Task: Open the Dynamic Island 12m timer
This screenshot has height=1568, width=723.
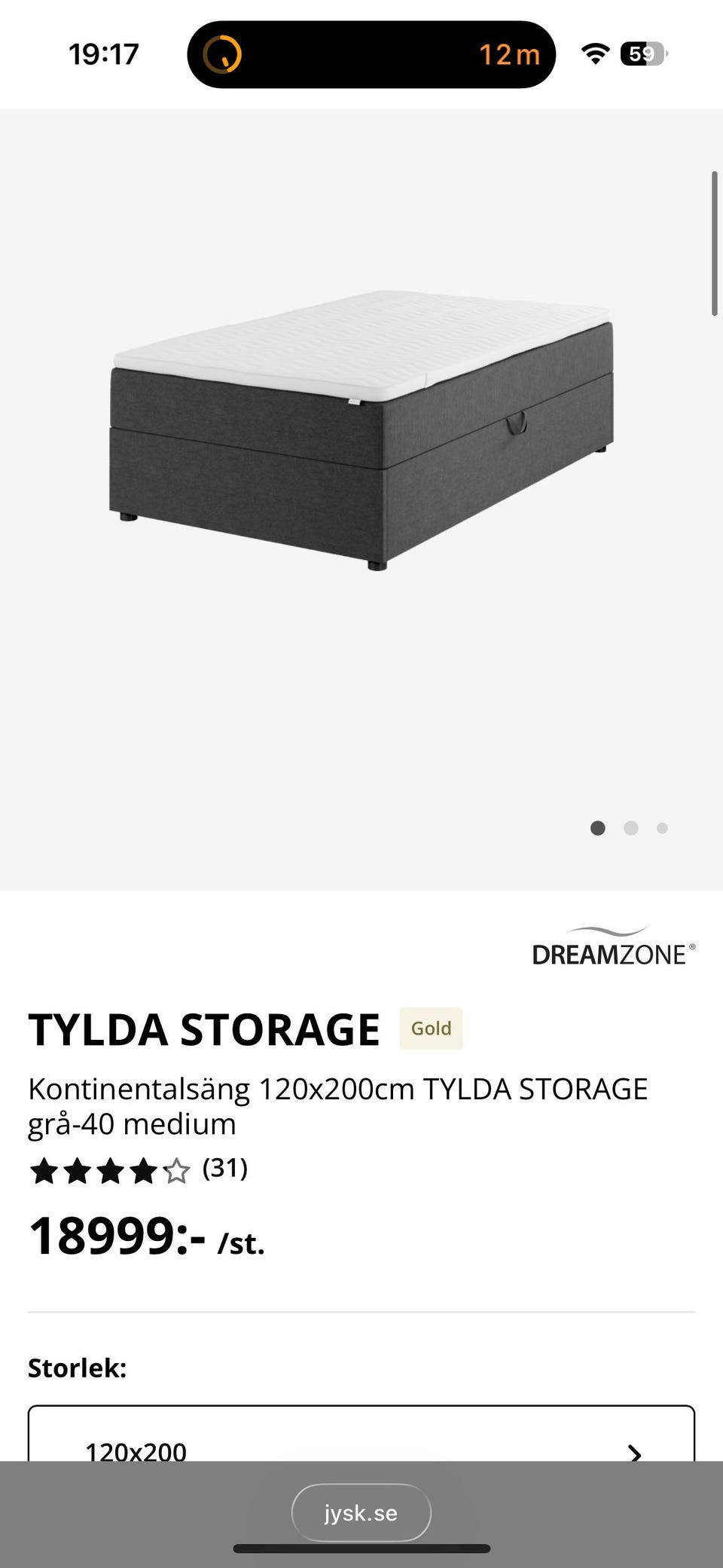Action: (371, 54)
